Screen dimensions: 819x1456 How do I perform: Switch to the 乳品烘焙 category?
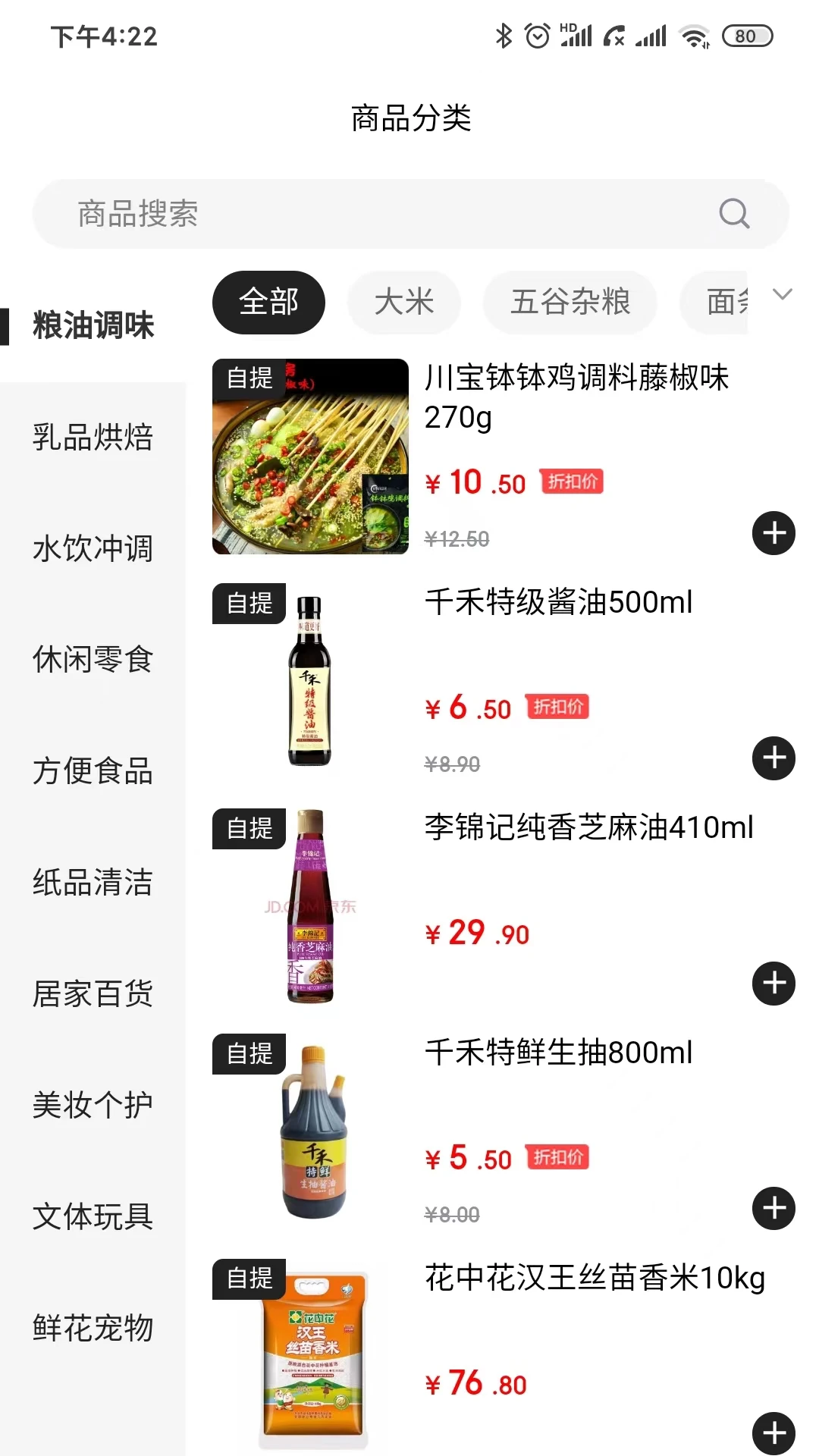93,438
